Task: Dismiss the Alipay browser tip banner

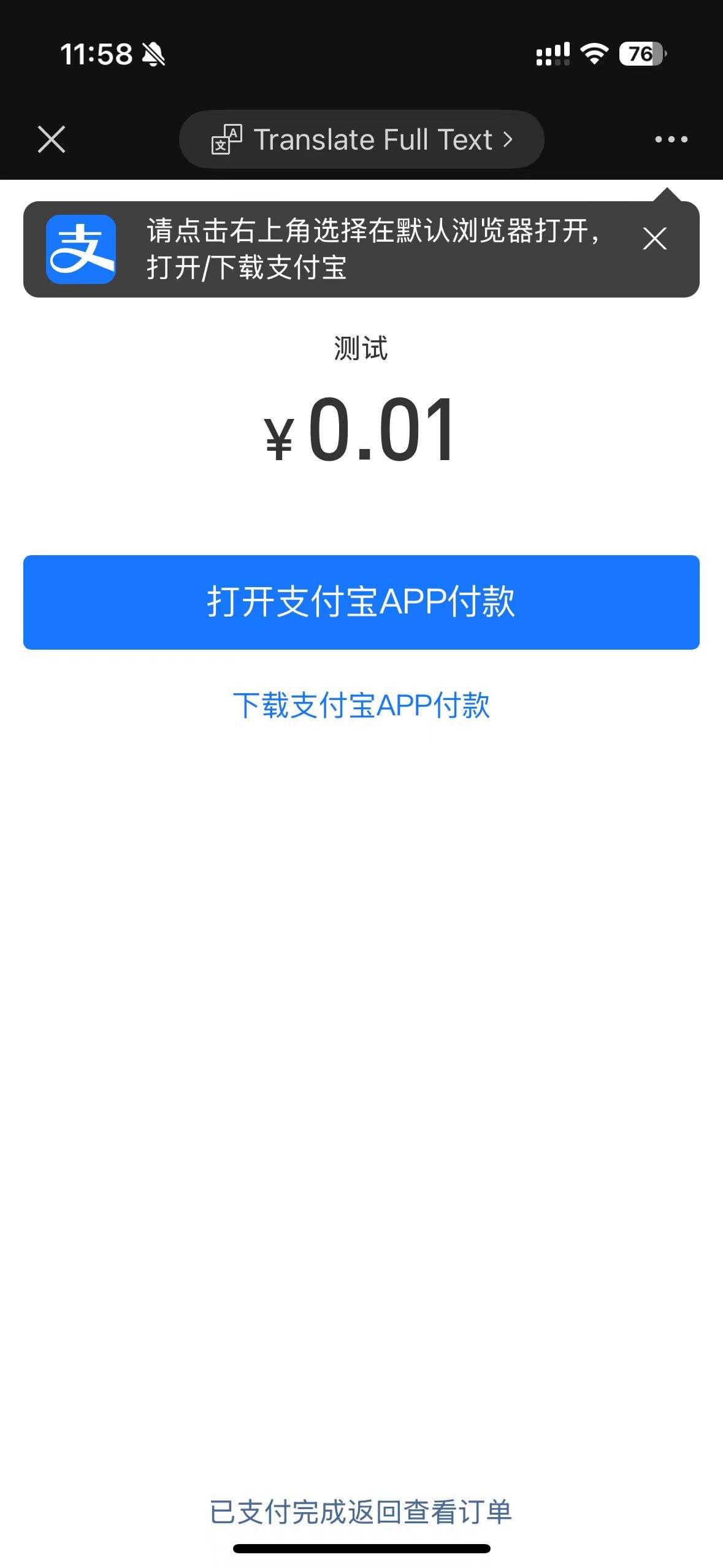Action: (654, 239)
